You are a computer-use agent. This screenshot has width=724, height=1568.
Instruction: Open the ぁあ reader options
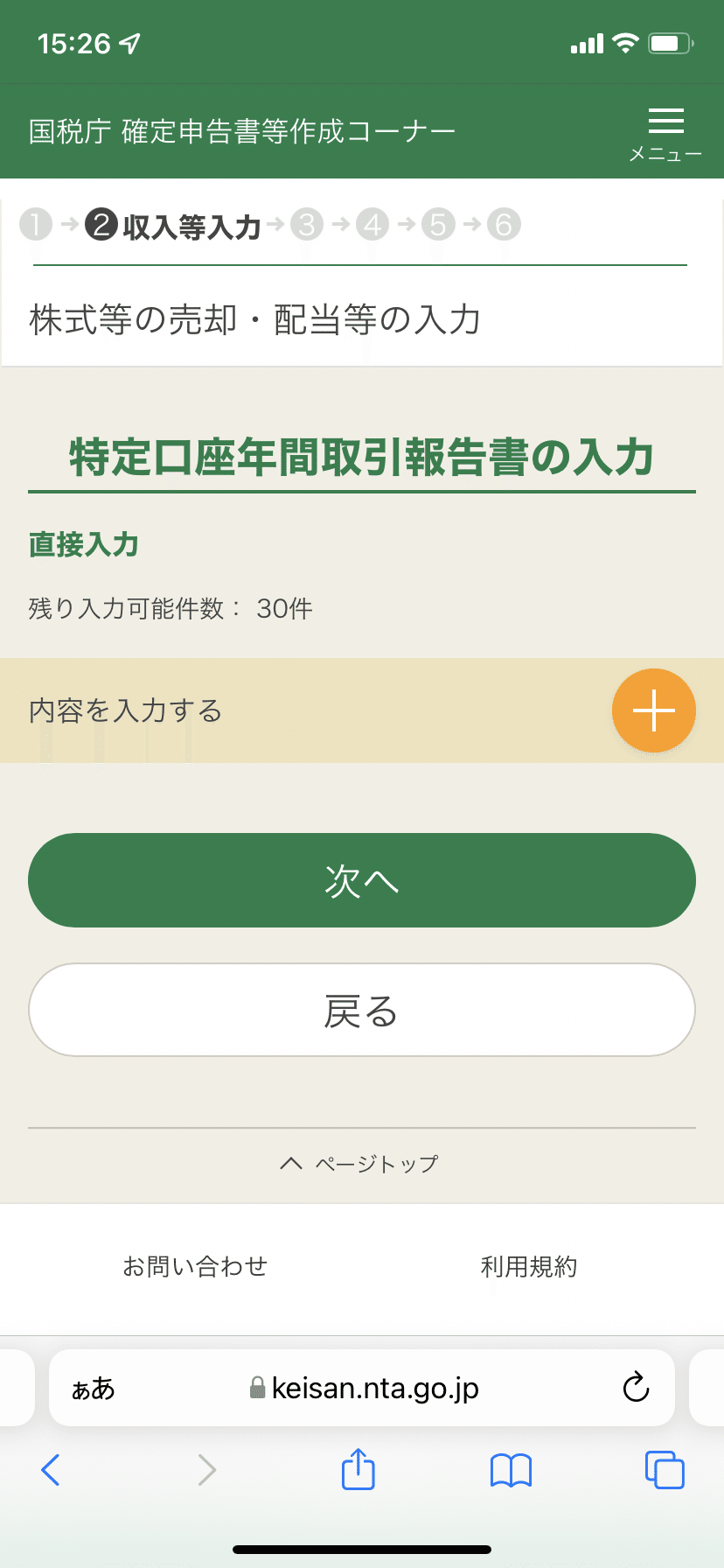(x=93, y=1389)
